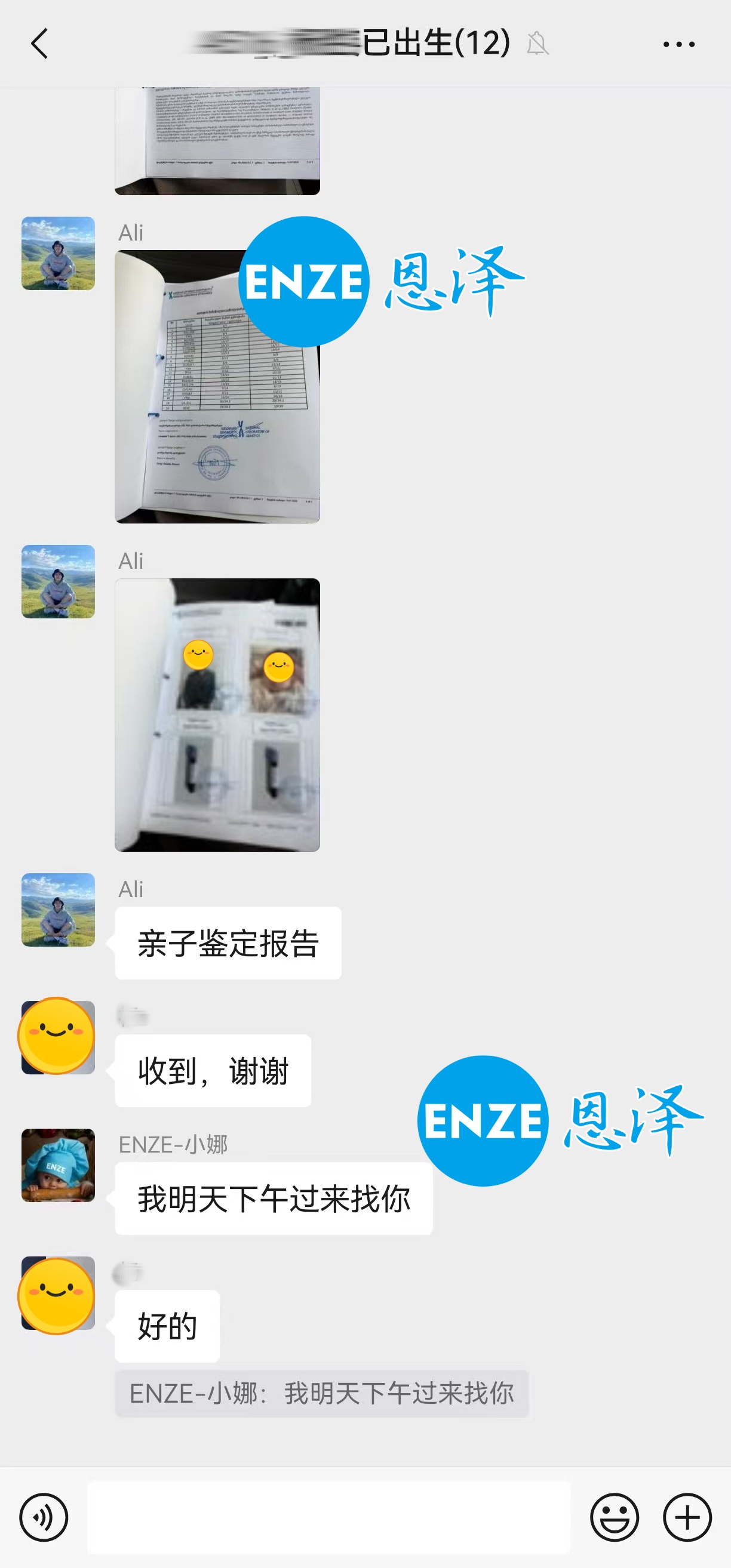
Task: Jump to quoted message under 好的
Action: click(322, 1393)
